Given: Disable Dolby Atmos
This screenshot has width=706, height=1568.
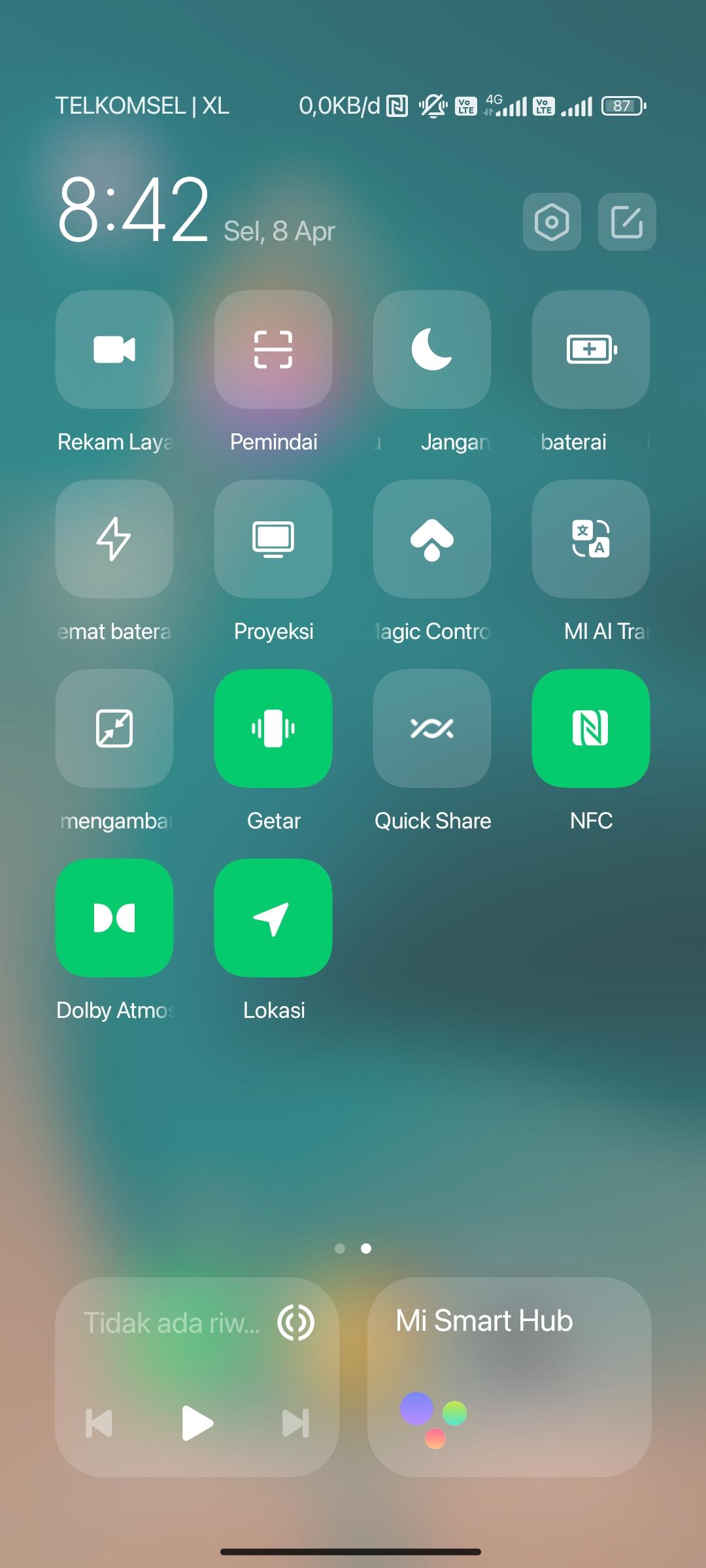Looking at the screenshot, I should tap(114, 918).
